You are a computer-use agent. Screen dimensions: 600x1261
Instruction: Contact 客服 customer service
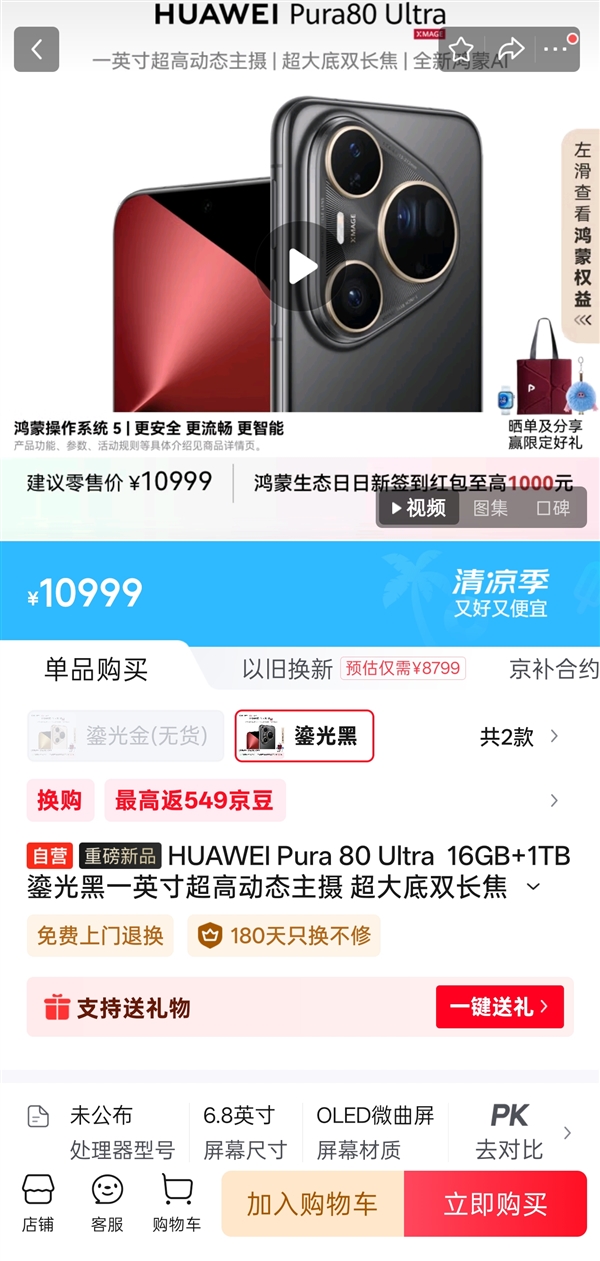(x=107, y=1203)
